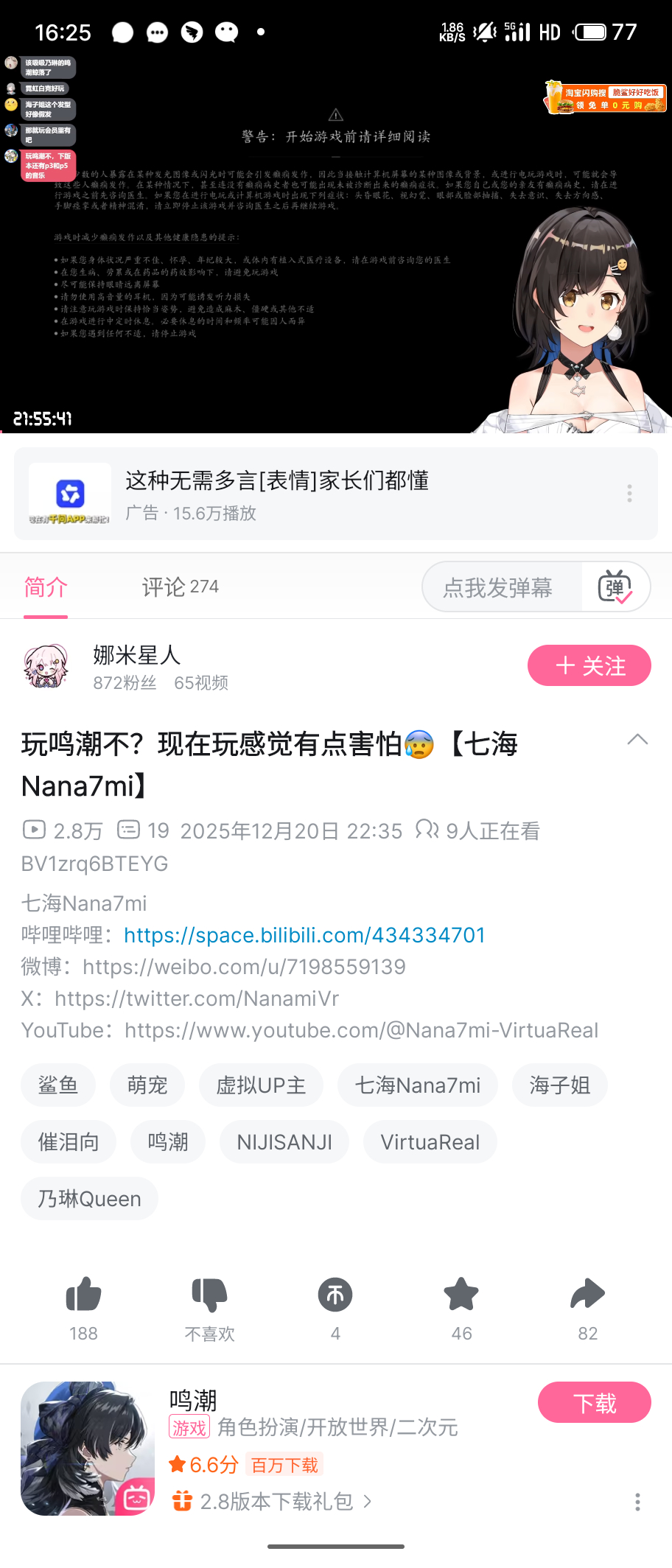The height and width of the screenshot is (1568, 672).
Task: Open the 点我发弹幕 input box
Action: (498, 587)
